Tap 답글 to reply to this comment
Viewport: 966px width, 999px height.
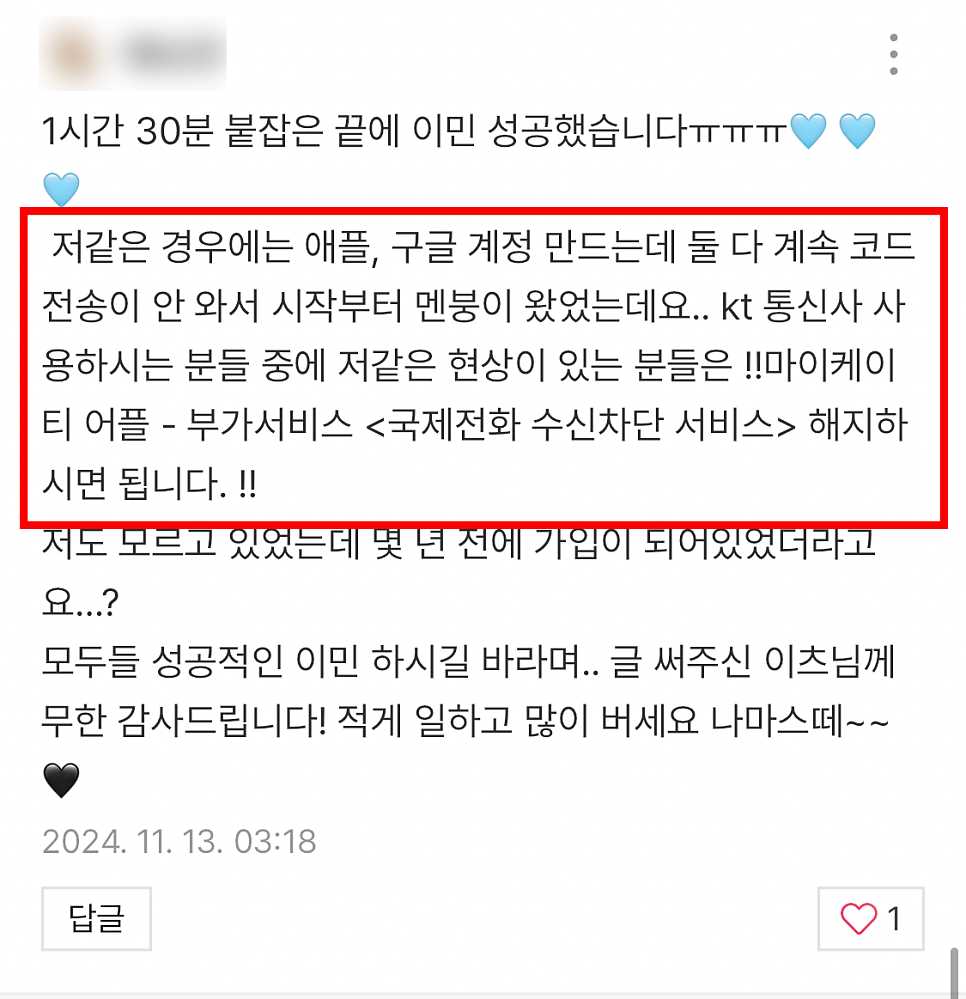pyautogui.click(x=96, y=918)
